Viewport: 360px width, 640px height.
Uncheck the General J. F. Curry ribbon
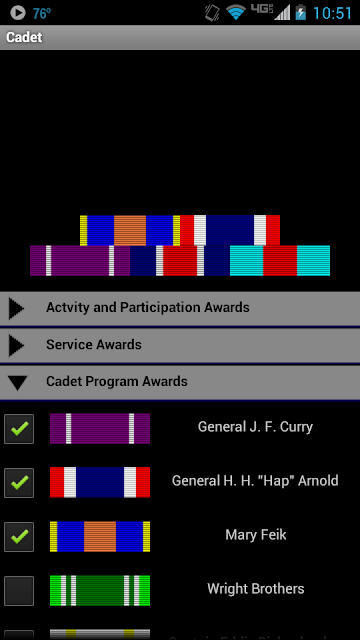[x=19, y=429]
